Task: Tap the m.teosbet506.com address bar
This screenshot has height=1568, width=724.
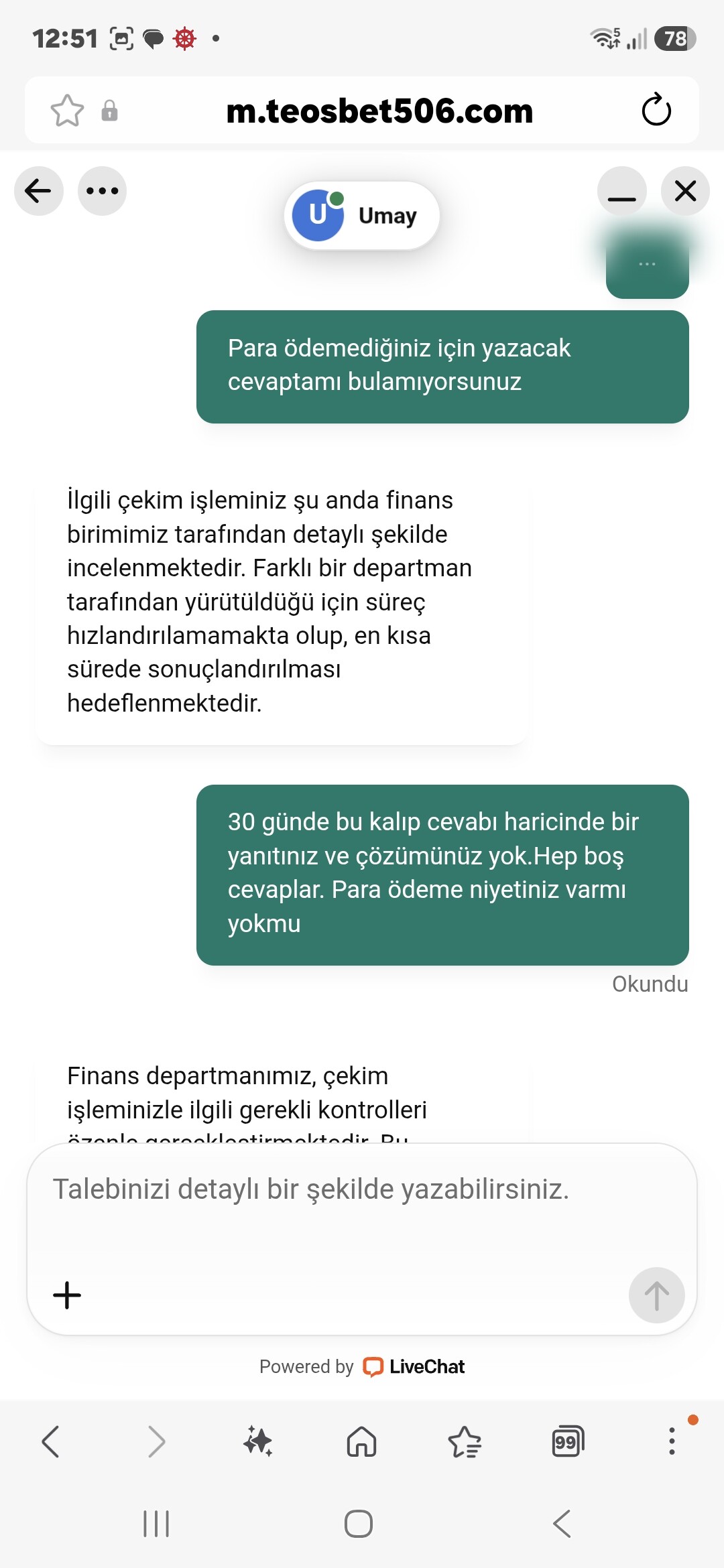Action: pos(379,111)
